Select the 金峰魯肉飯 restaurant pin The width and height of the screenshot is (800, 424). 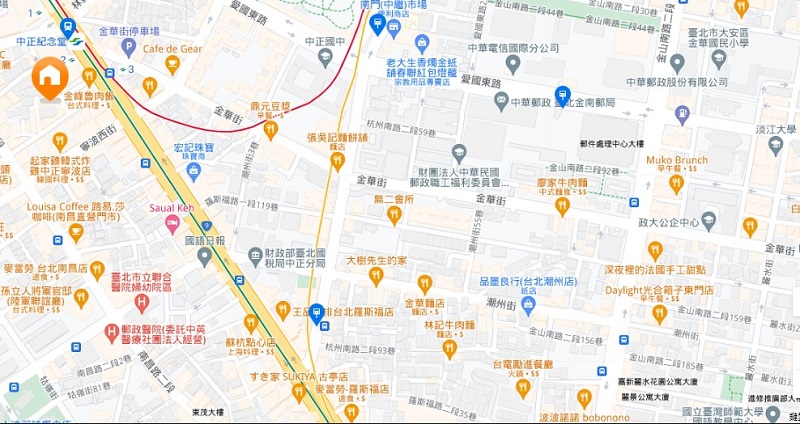pyautogui.click(x=88, y=76)
